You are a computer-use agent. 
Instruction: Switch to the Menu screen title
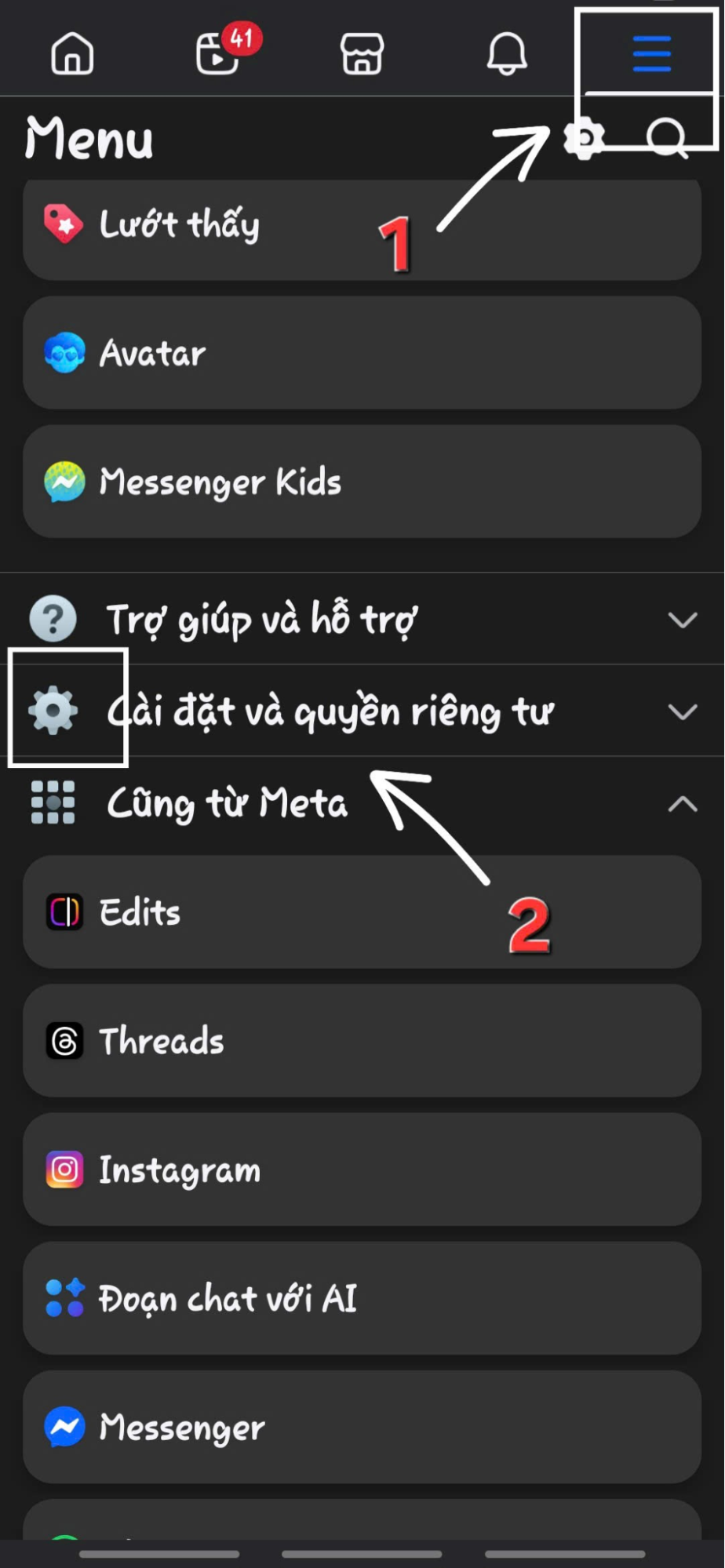88,139
